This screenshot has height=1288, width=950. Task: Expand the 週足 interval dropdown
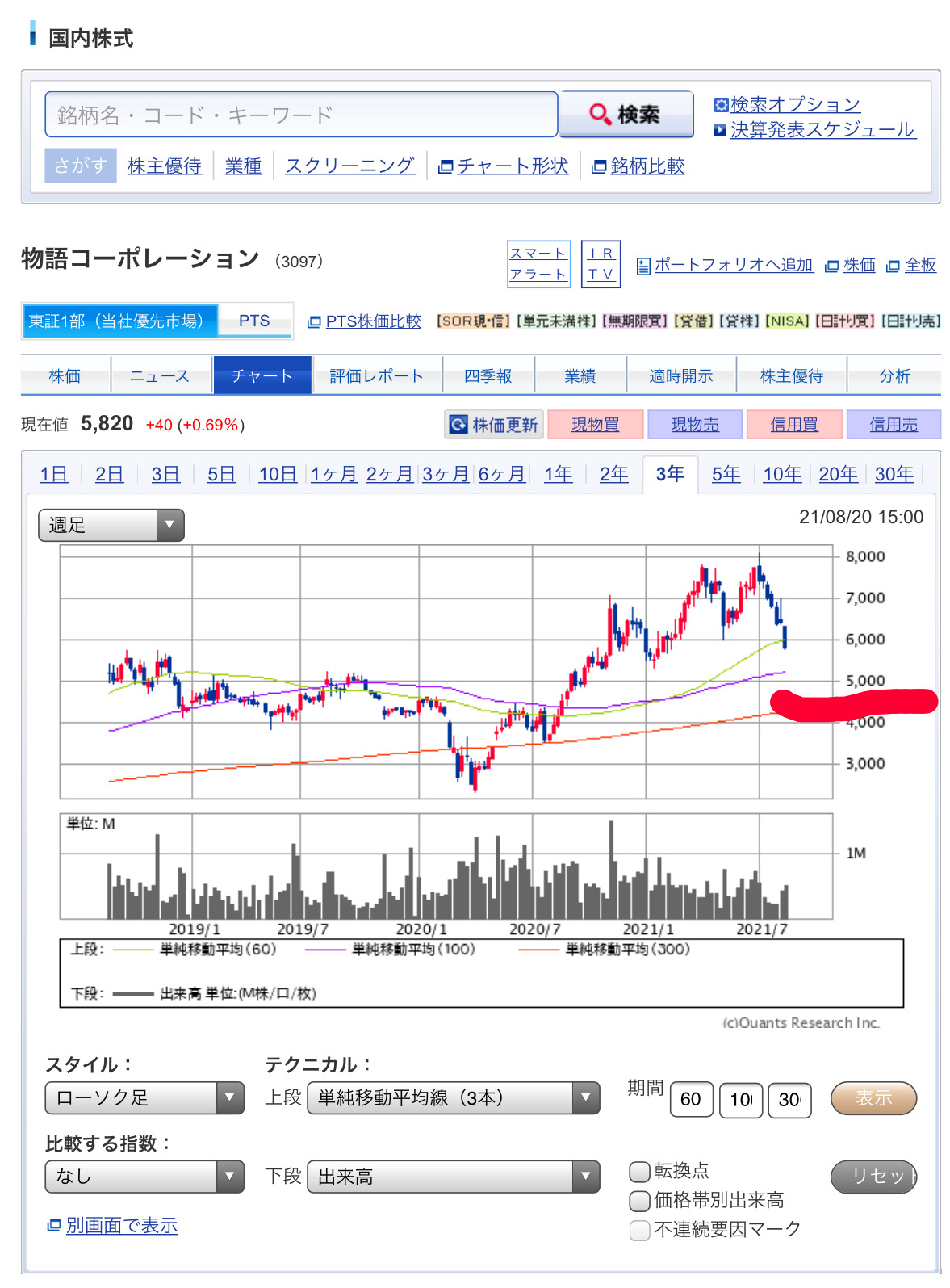[x=111, y=525]
